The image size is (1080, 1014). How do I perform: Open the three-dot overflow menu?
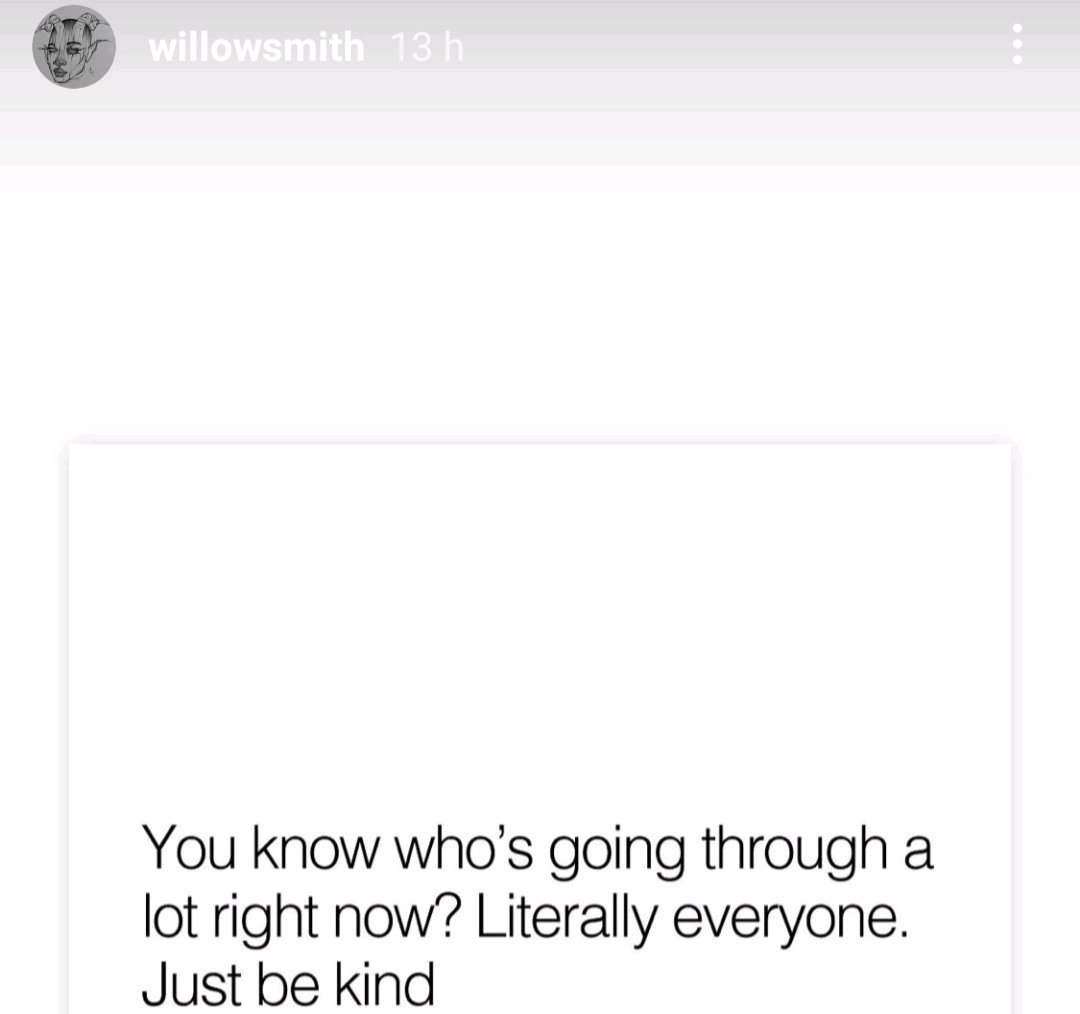tap(1017, 46)
